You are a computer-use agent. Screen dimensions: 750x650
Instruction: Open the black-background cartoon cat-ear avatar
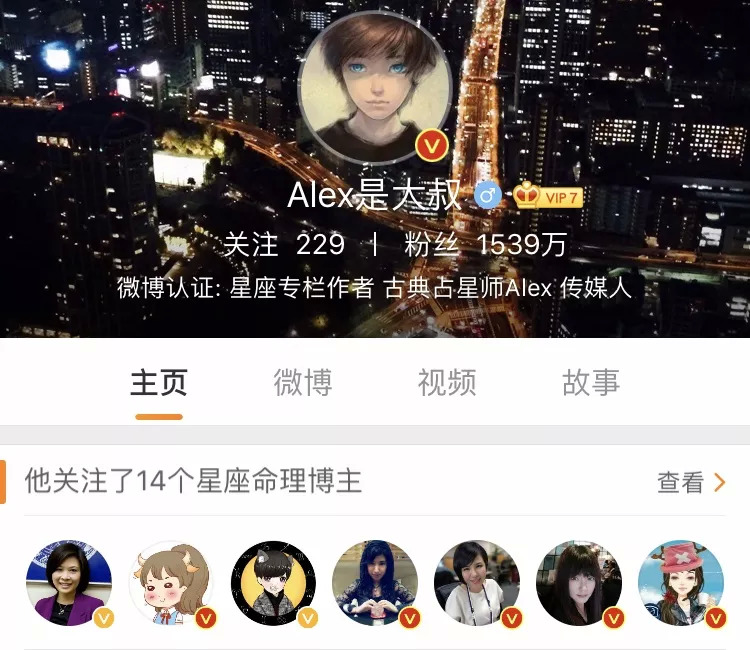[x=273, y=583]
